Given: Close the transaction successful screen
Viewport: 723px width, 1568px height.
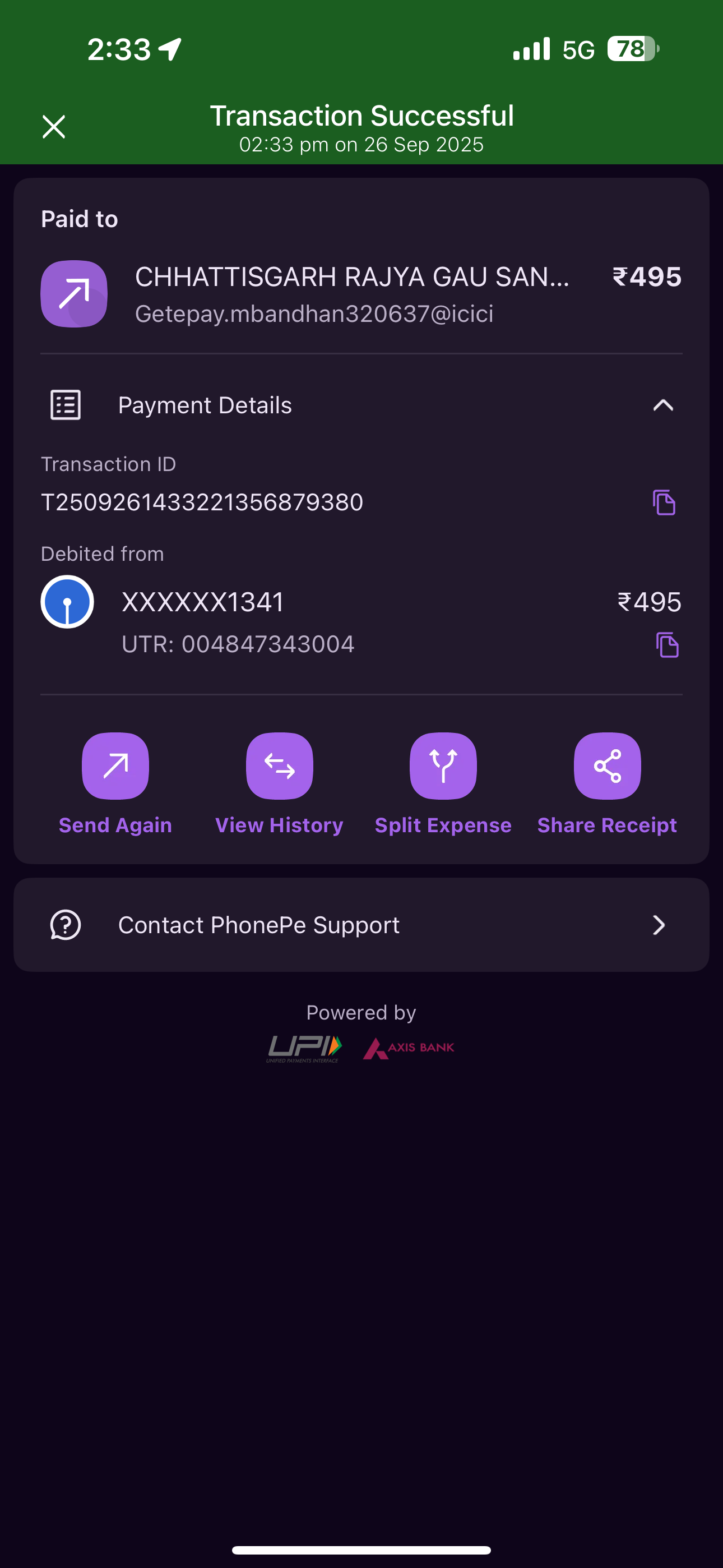Looking at the screenshot, I should (54, 127).
